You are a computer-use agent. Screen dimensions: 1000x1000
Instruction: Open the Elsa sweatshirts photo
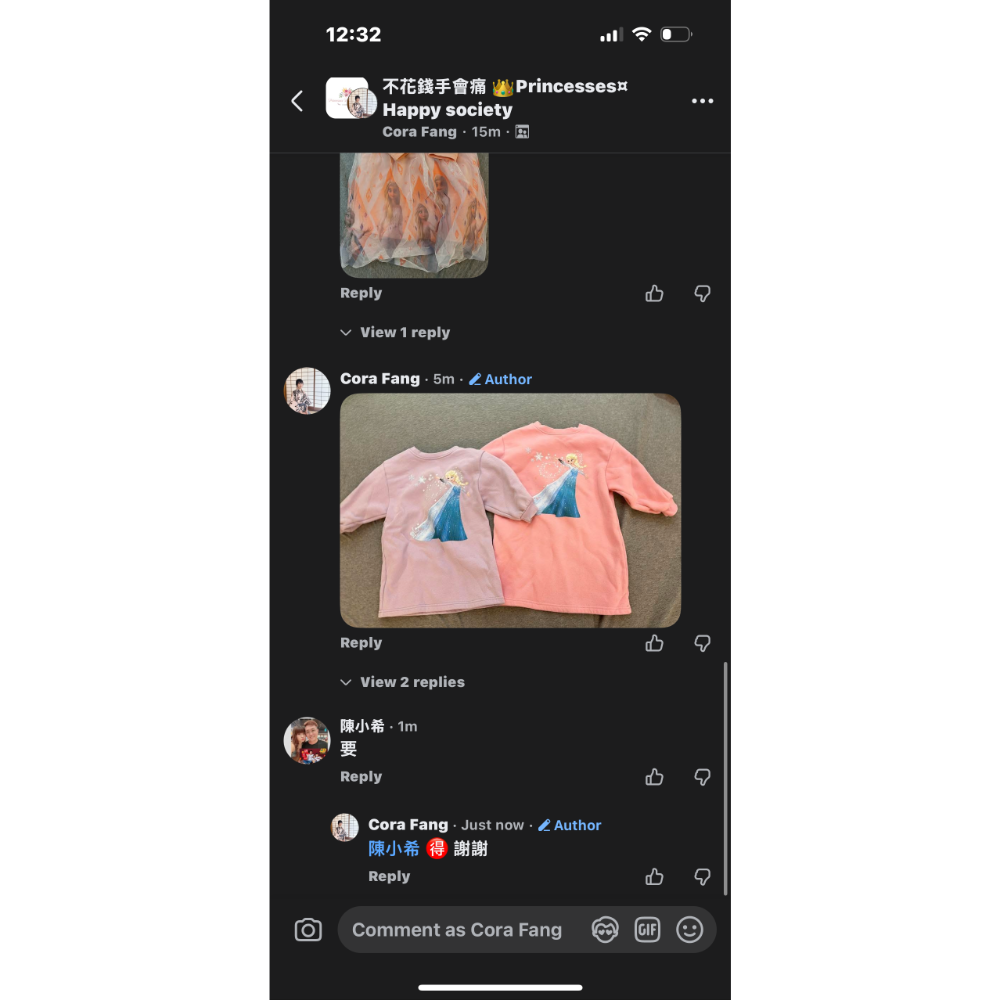pyautogui.click(x=510, y=510)
